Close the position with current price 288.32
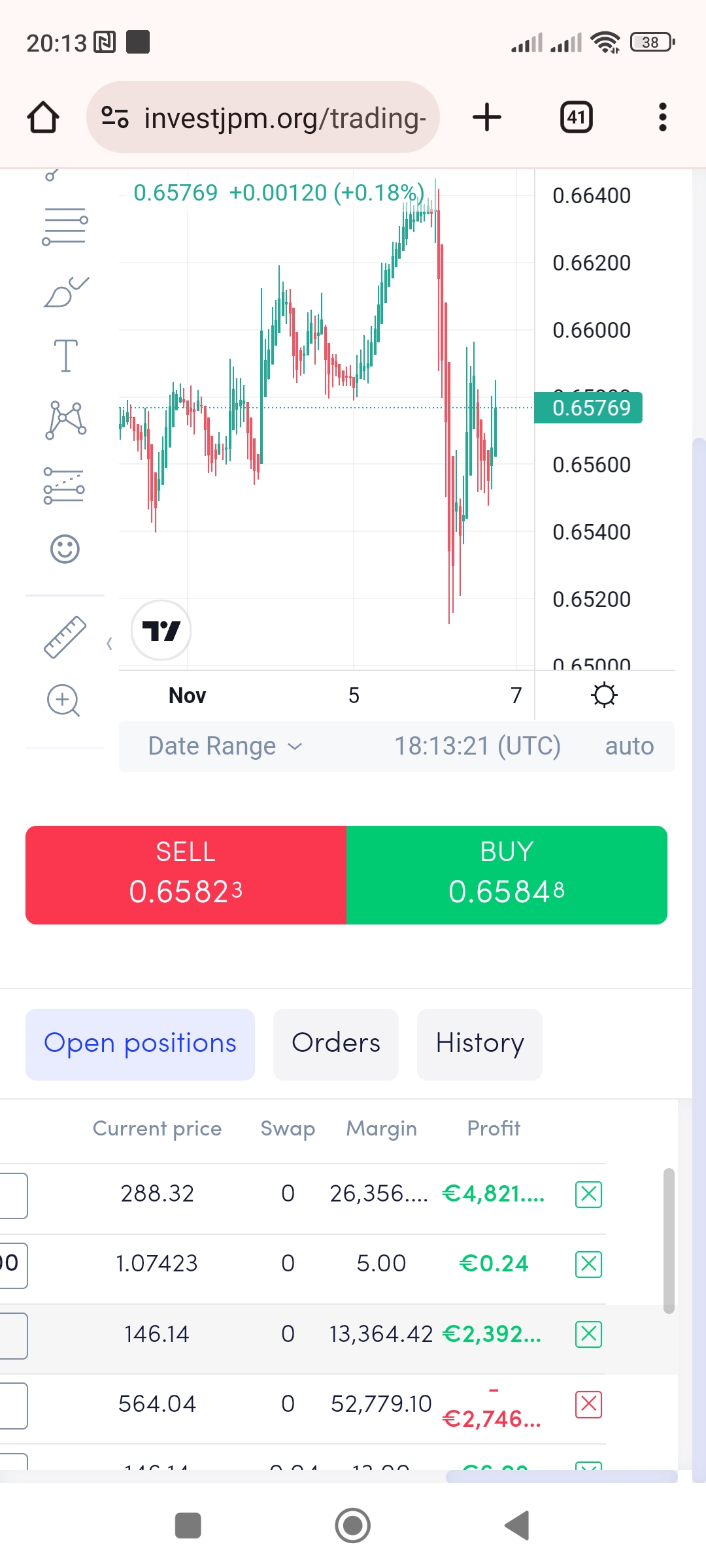This screenshot has width=706, height=1568. (588, 1194)
